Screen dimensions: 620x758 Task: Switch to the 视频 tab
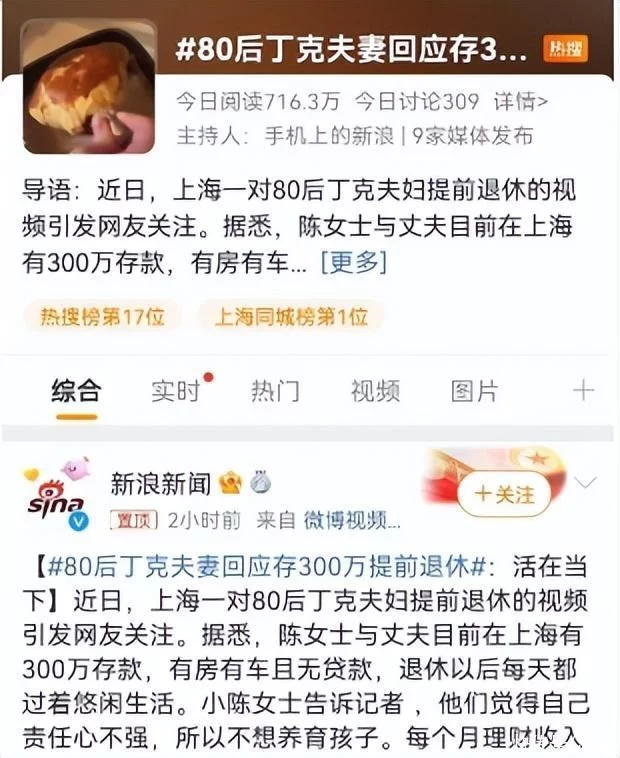375,391
